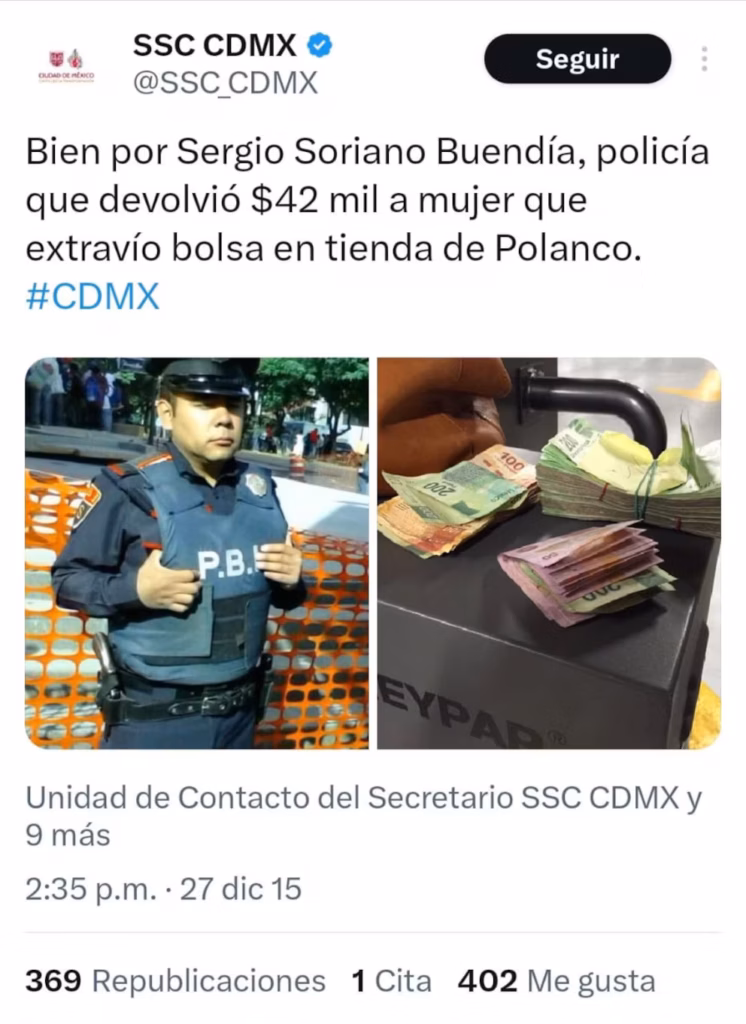Follow SSC CDMX with the Seguir button
The height and width of the screenshot is (1024, 746).
[577, 59]
